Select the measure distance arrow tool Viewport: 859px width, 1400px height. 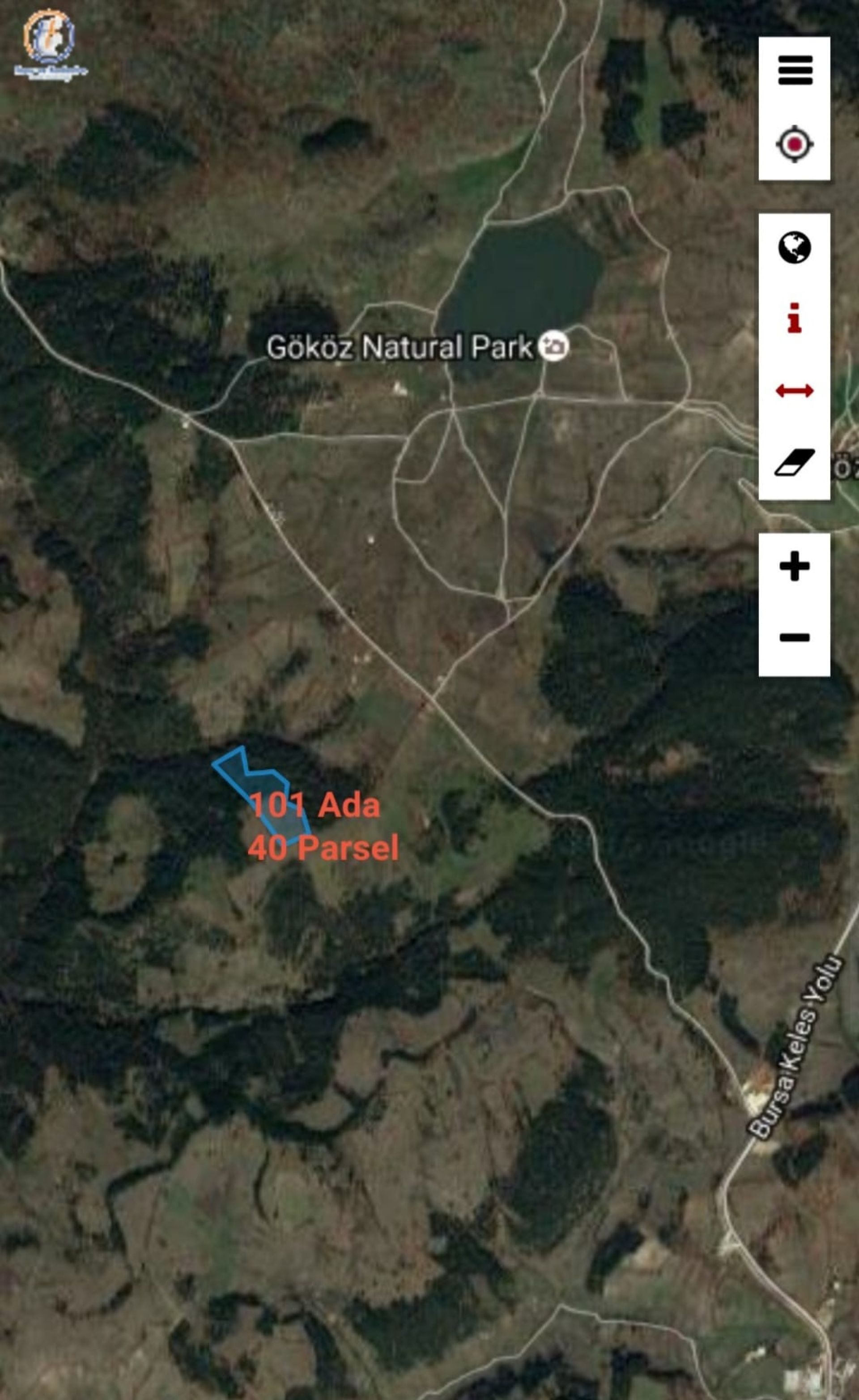[794, 390]
